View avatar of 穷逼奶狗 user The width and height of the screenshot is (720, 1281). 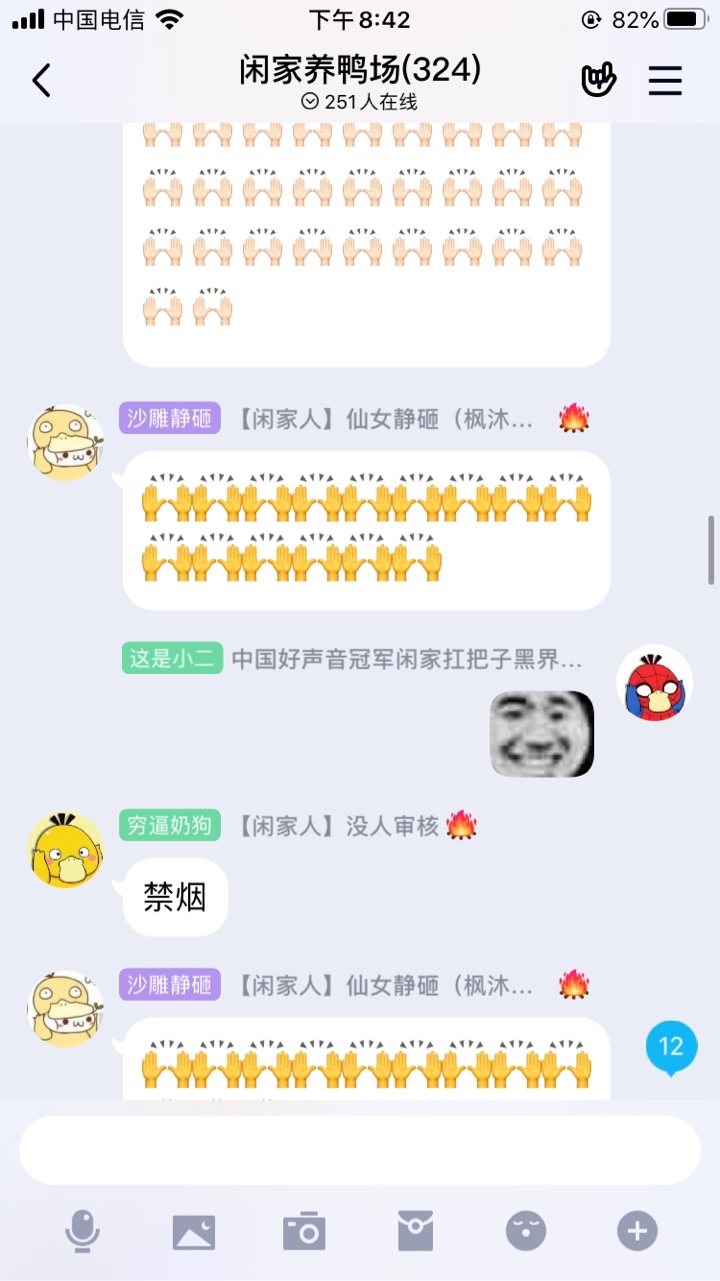[65, 850]
